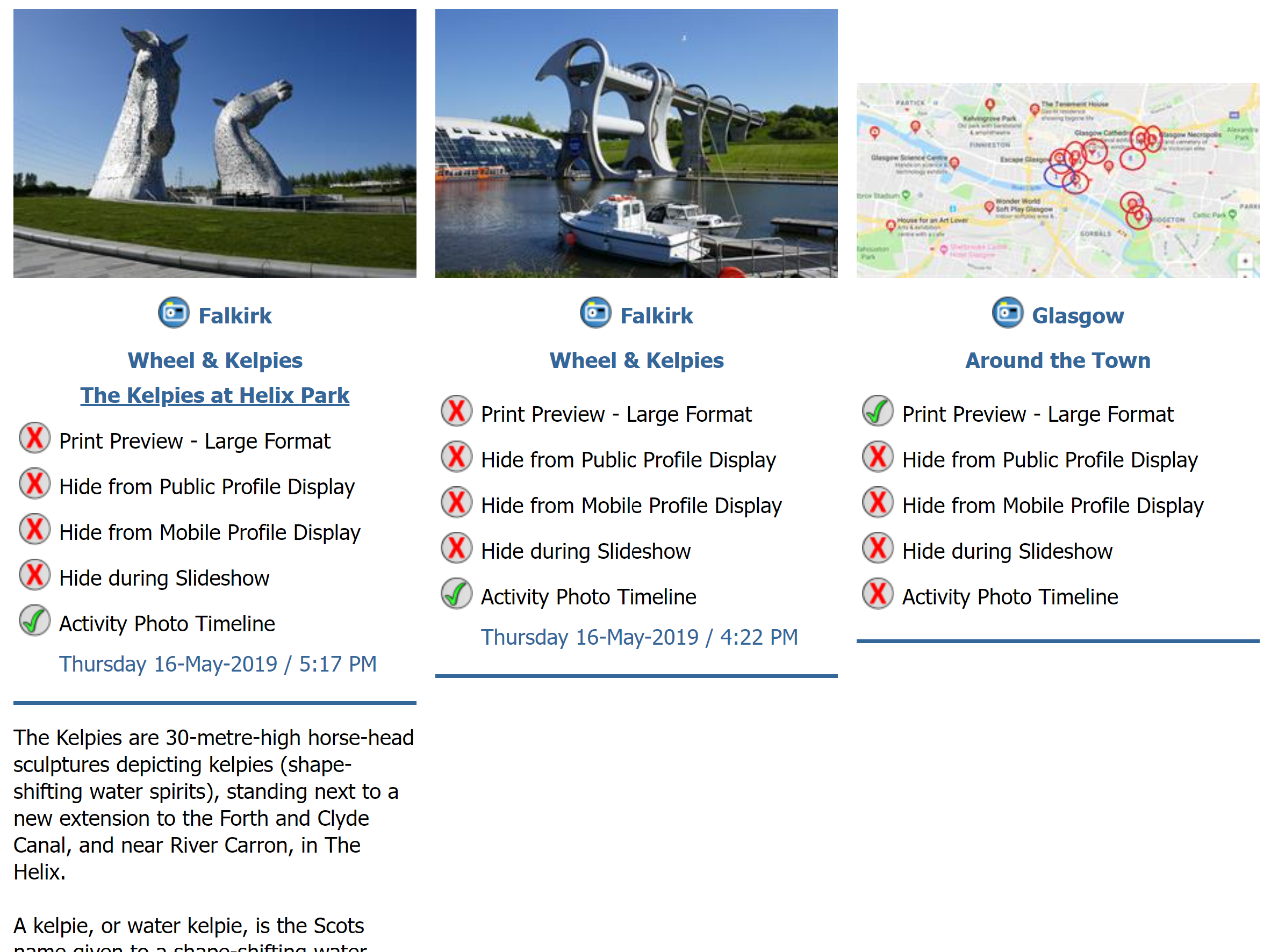Toggle Hide from Public Profile for 4:22 PM photo
Viewport: 1271px width, 952px height.
tap(456, 457)
